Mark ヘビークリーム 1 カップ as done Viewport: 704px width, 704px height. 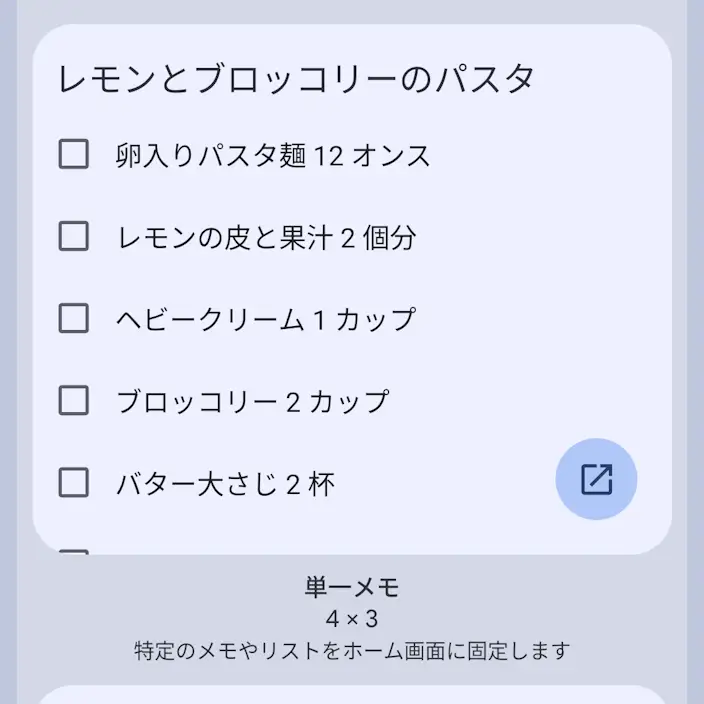(74, 318)
